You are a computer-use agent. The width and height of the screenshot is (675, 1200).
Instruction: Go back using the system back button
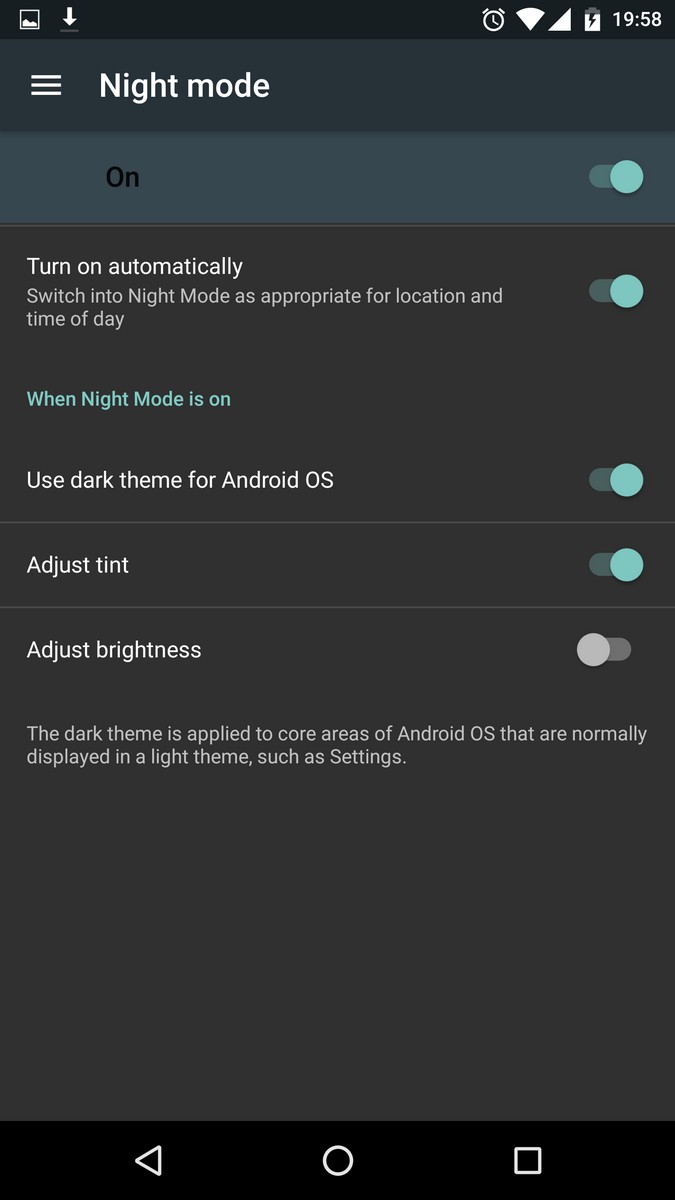click(149, 1160)
